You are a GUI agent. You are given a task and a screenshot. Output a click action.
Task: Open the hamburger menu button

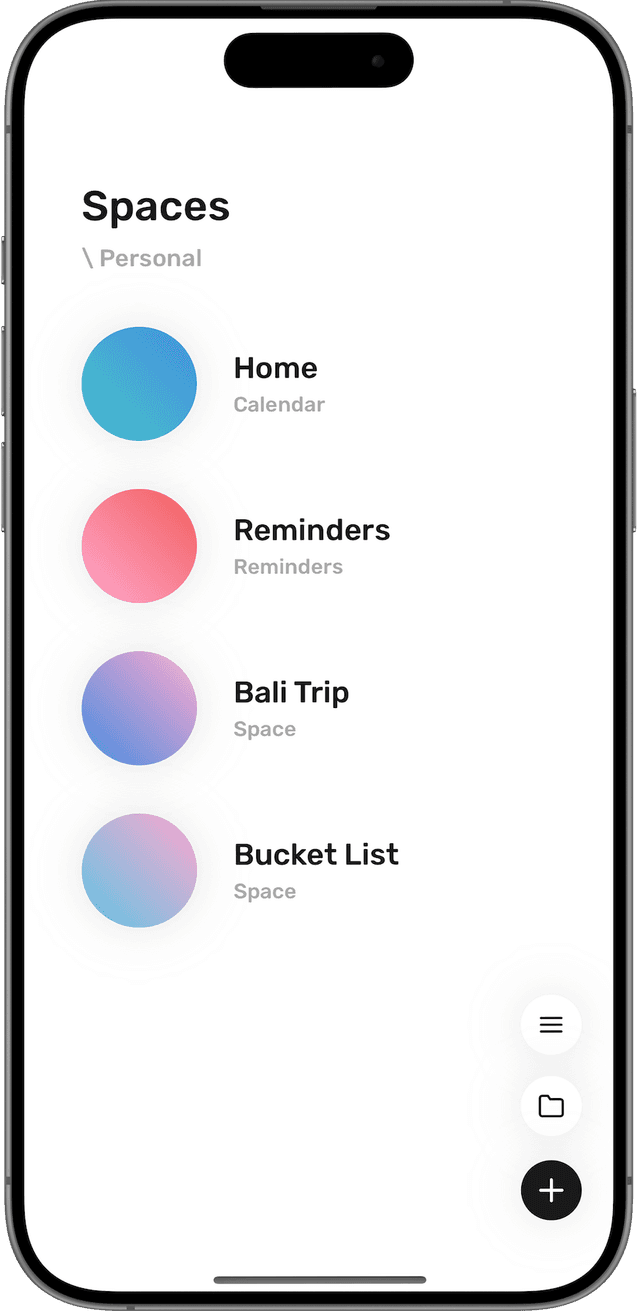pyautogui.click(x=551, y=1025)
